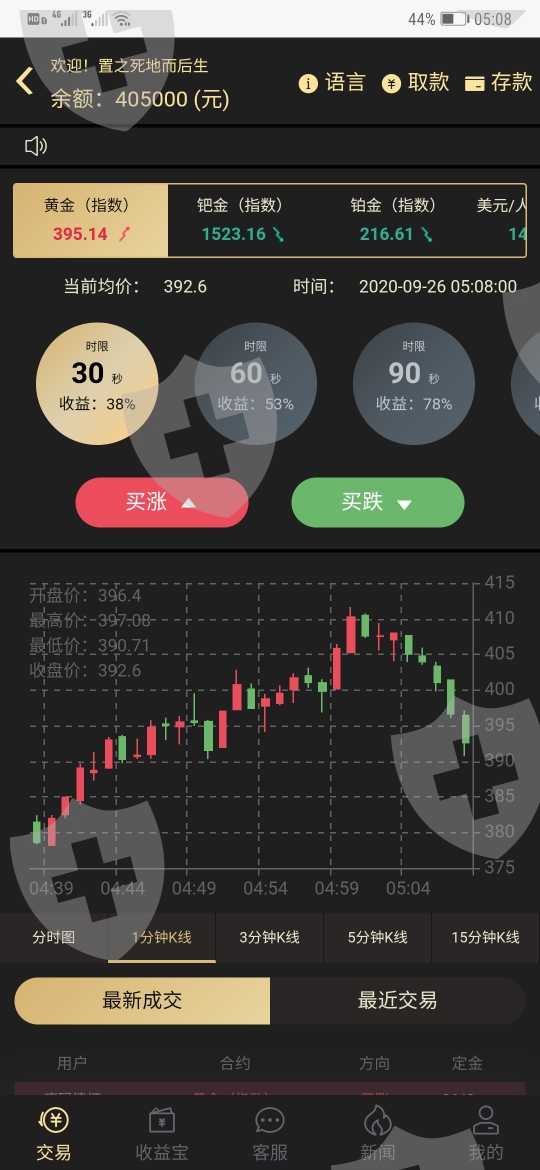Switch chart to 分时图
This screenshot has width=540, height=1170.
click(54, 937)
